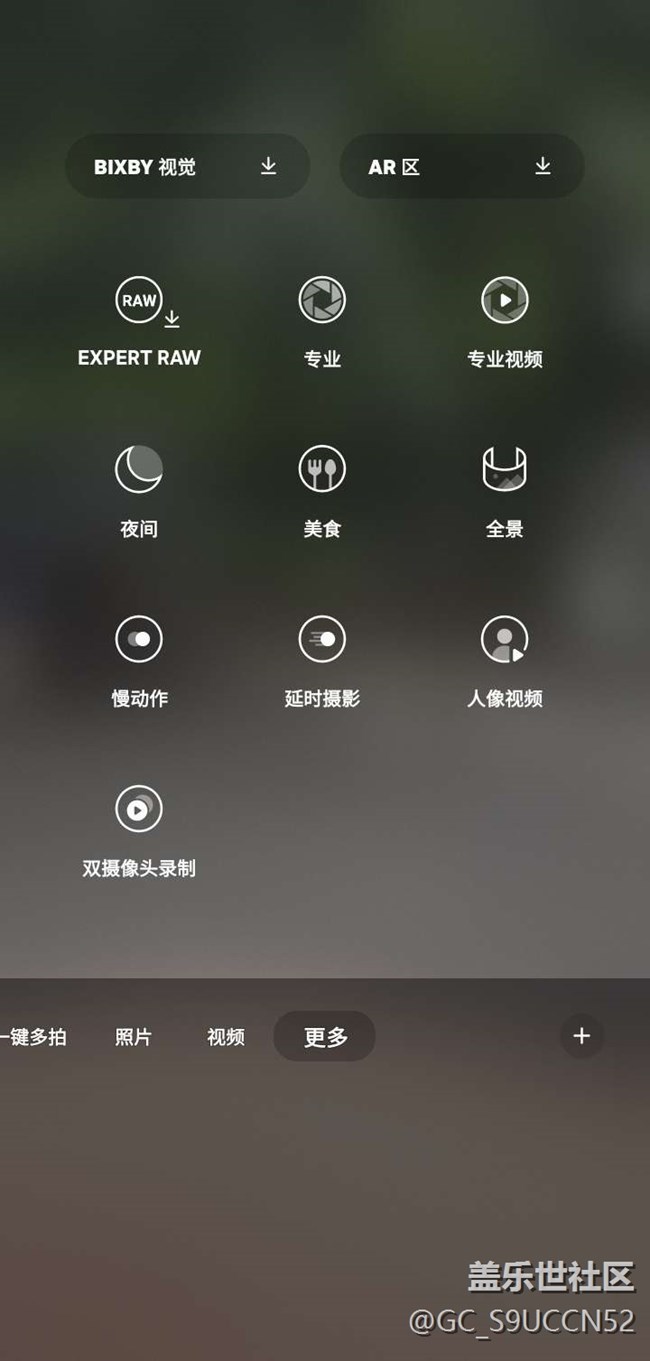Screen dimensions: 650x1361
Task: Choose 慢动作 slow motion mode
Action: point(139,661)
